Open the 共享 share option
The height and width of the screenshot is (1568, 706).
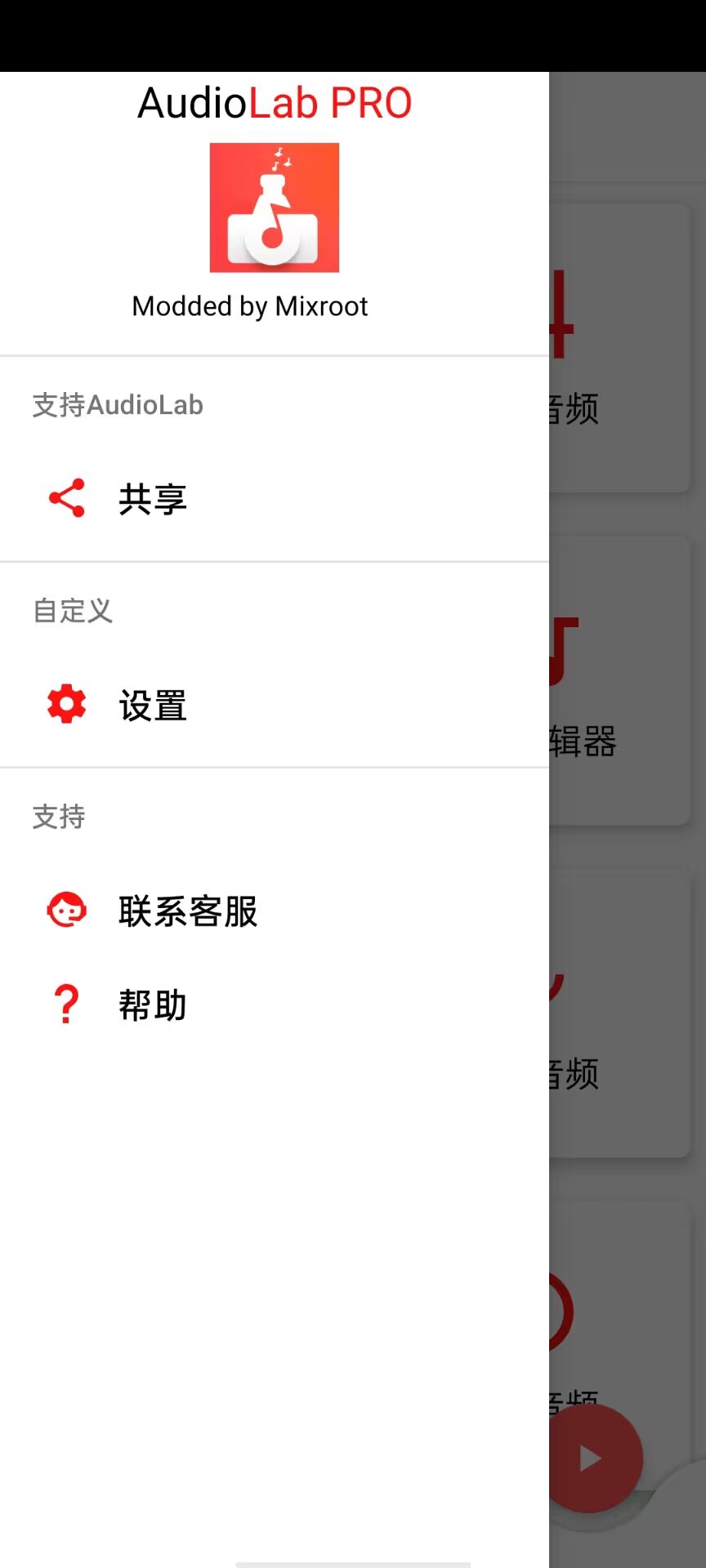point(275,498)
